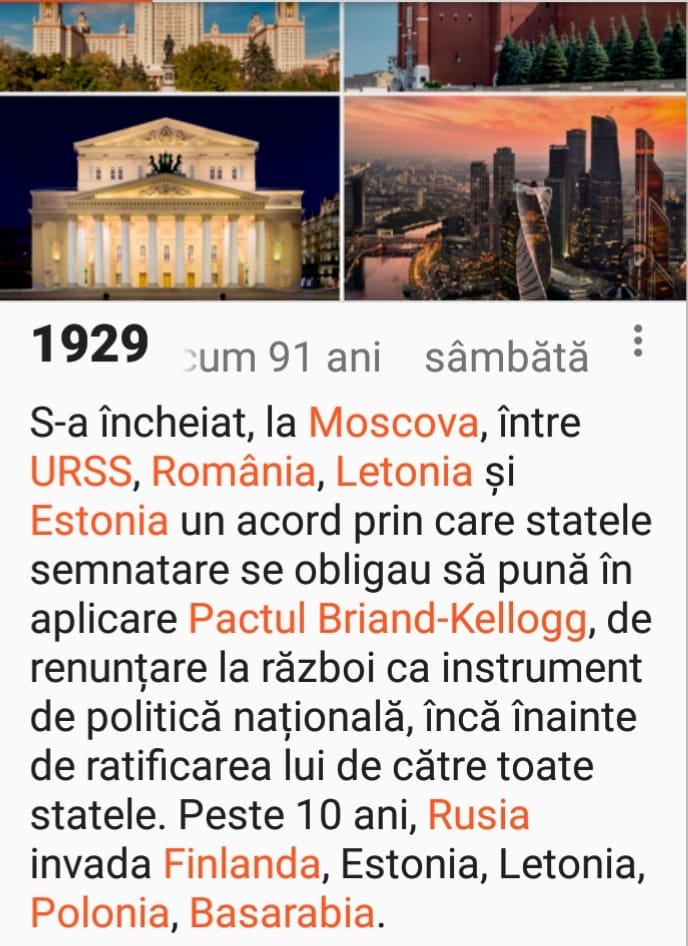
Task: Follow the URSS link
Action: 81,472
